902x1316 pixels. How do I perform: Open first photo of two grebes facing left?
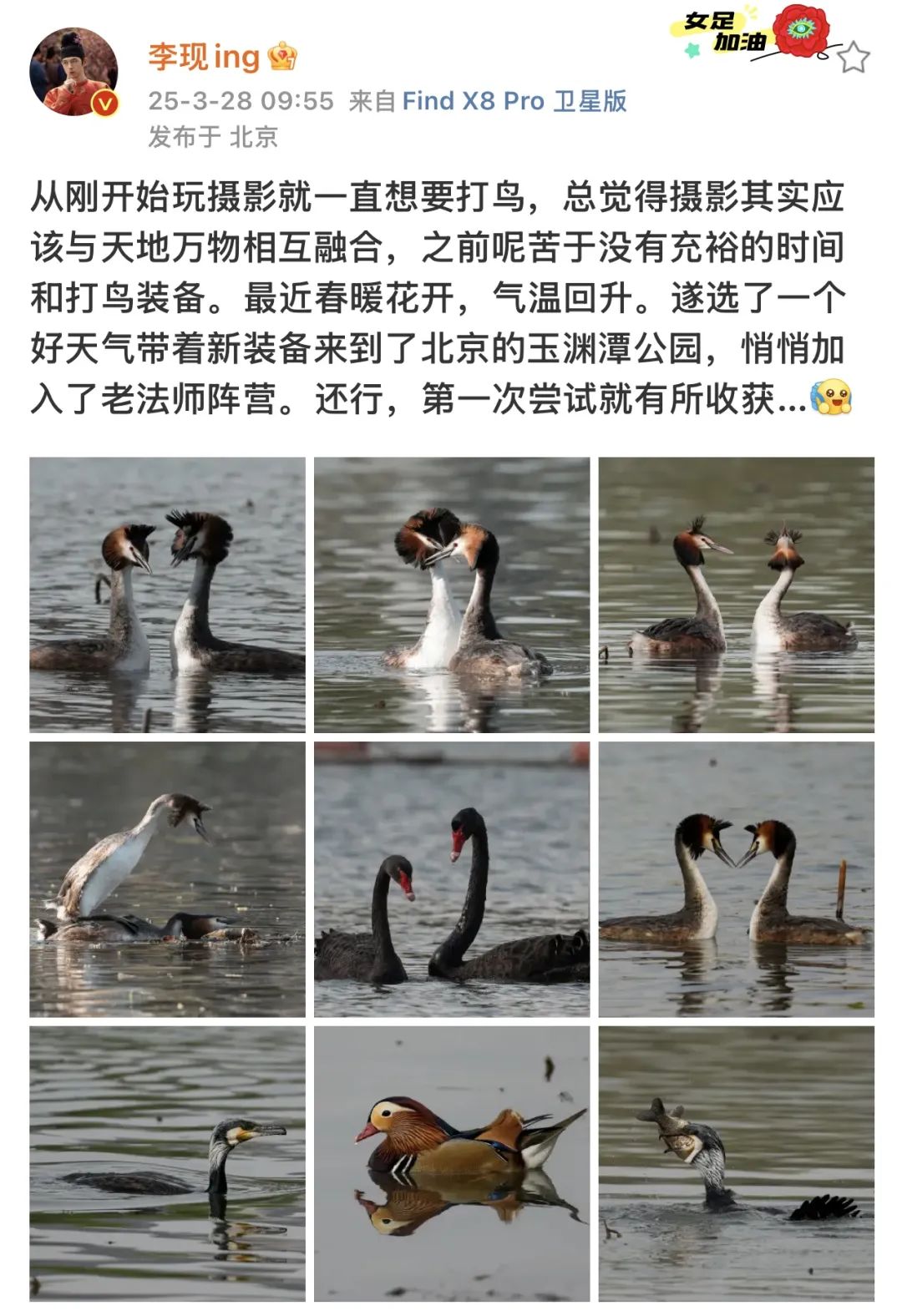pos(167,595)
